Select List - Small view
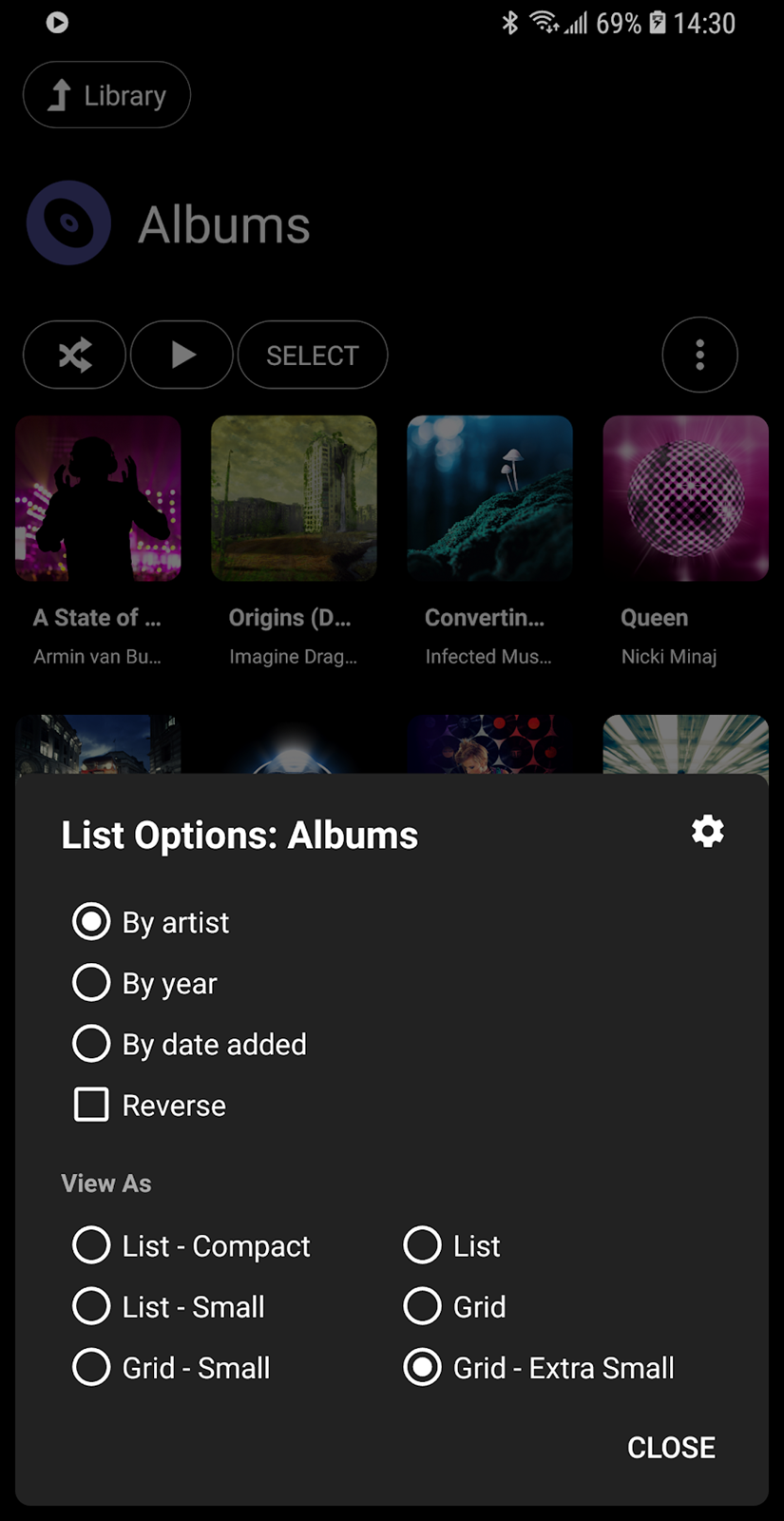784x1521 pixels. (x=168, y=1306)
